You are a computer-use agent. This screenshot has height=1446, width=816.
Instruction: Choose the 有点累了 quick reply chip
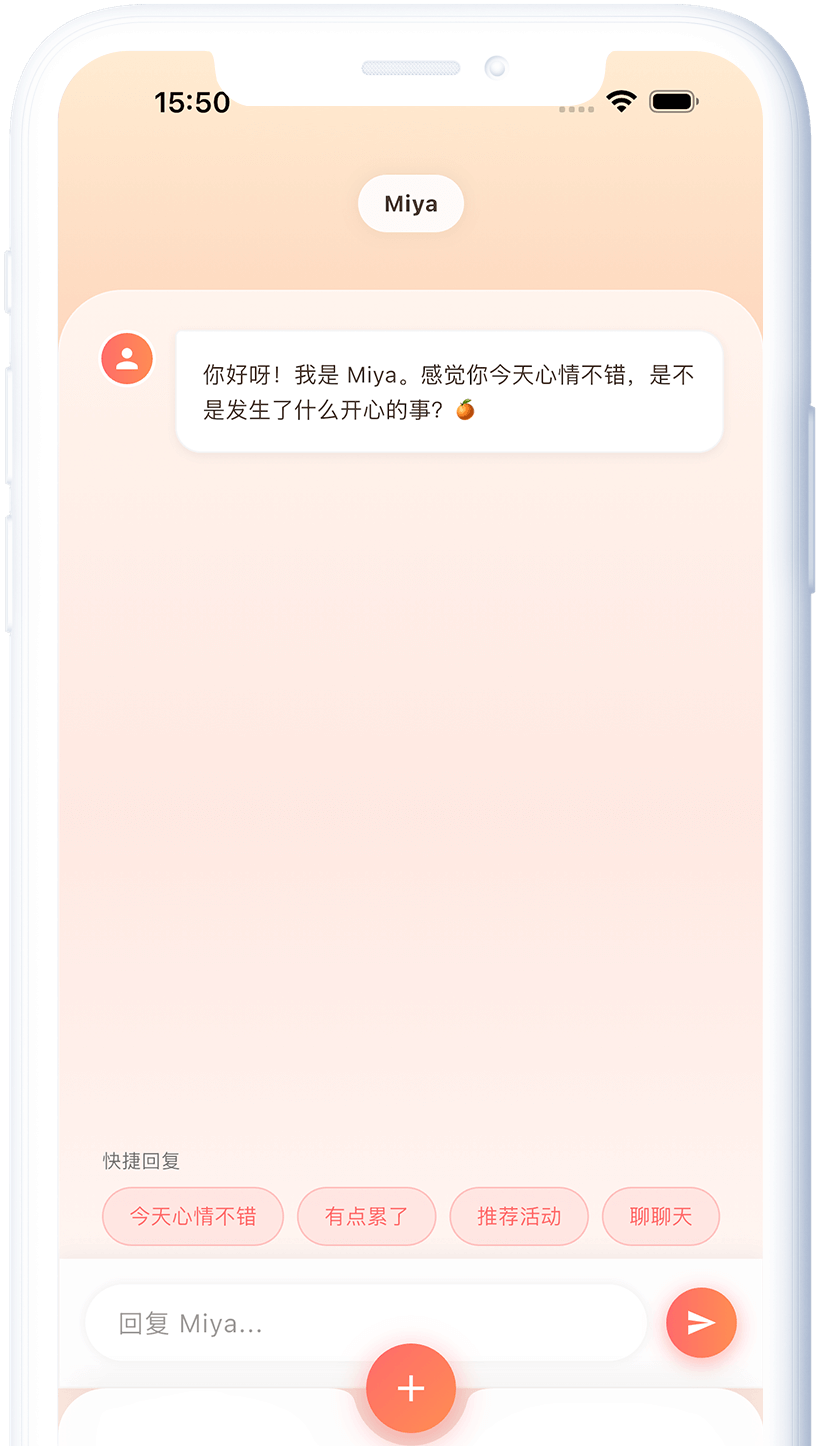coord(367,1216)
